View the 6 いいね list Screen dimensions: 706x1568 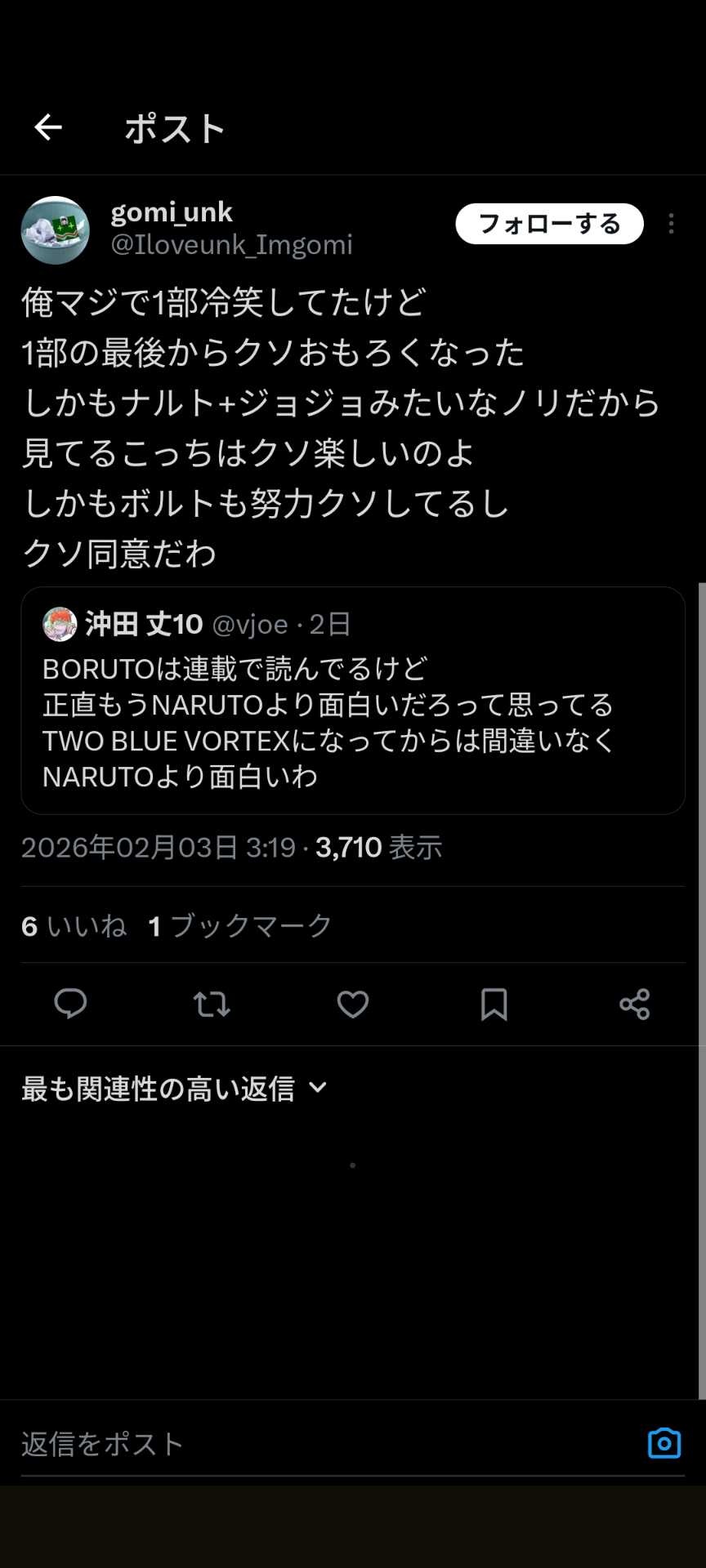click(x=74, y=925)
